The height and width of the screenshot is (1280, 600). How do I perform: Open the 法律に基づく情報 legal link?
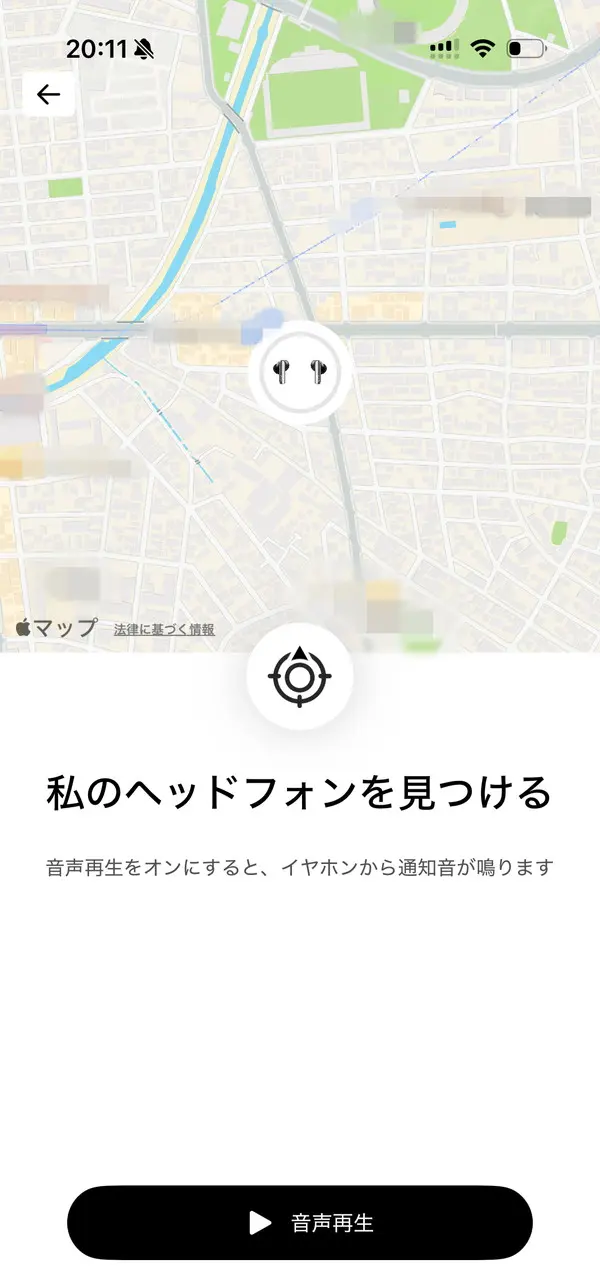pyautogui.click(x=164, y=630)
